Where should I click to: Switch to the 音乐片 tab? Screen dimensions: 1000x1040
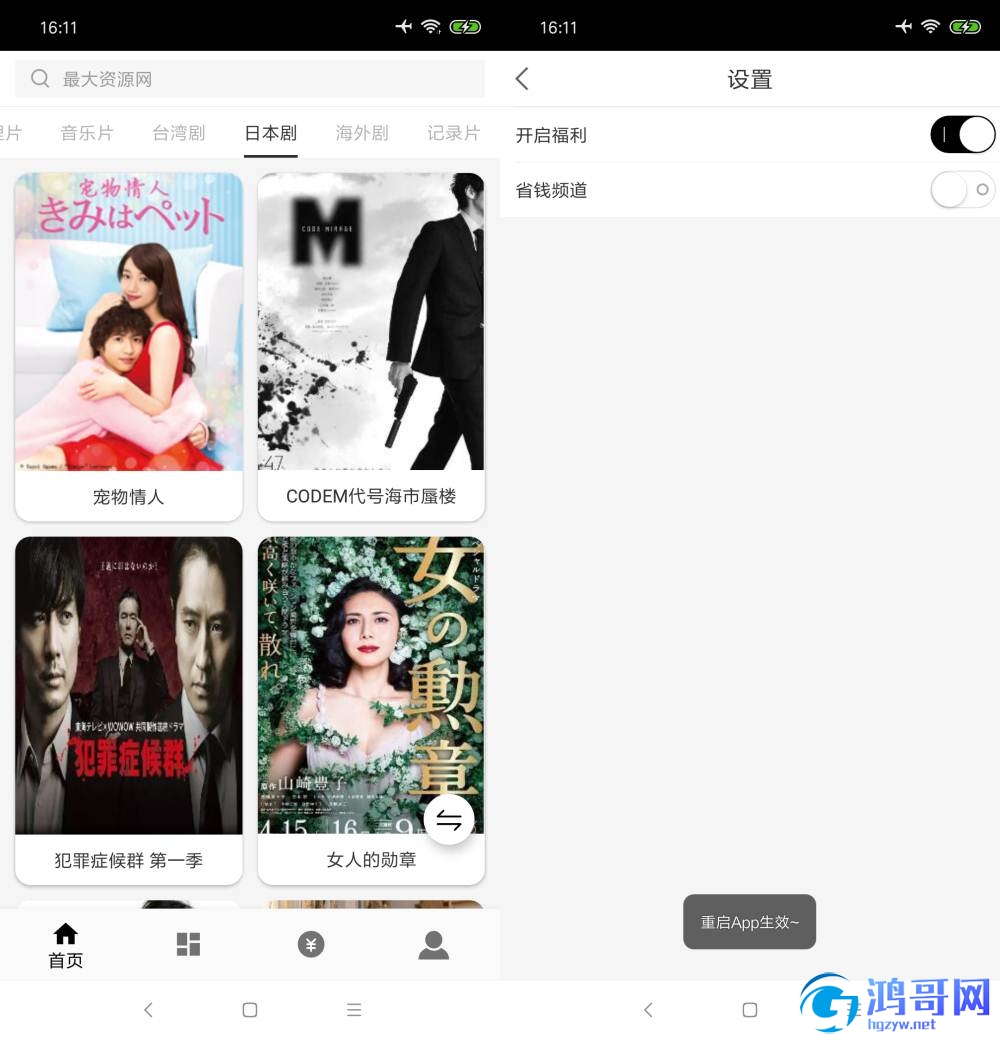tap(87, 133)
